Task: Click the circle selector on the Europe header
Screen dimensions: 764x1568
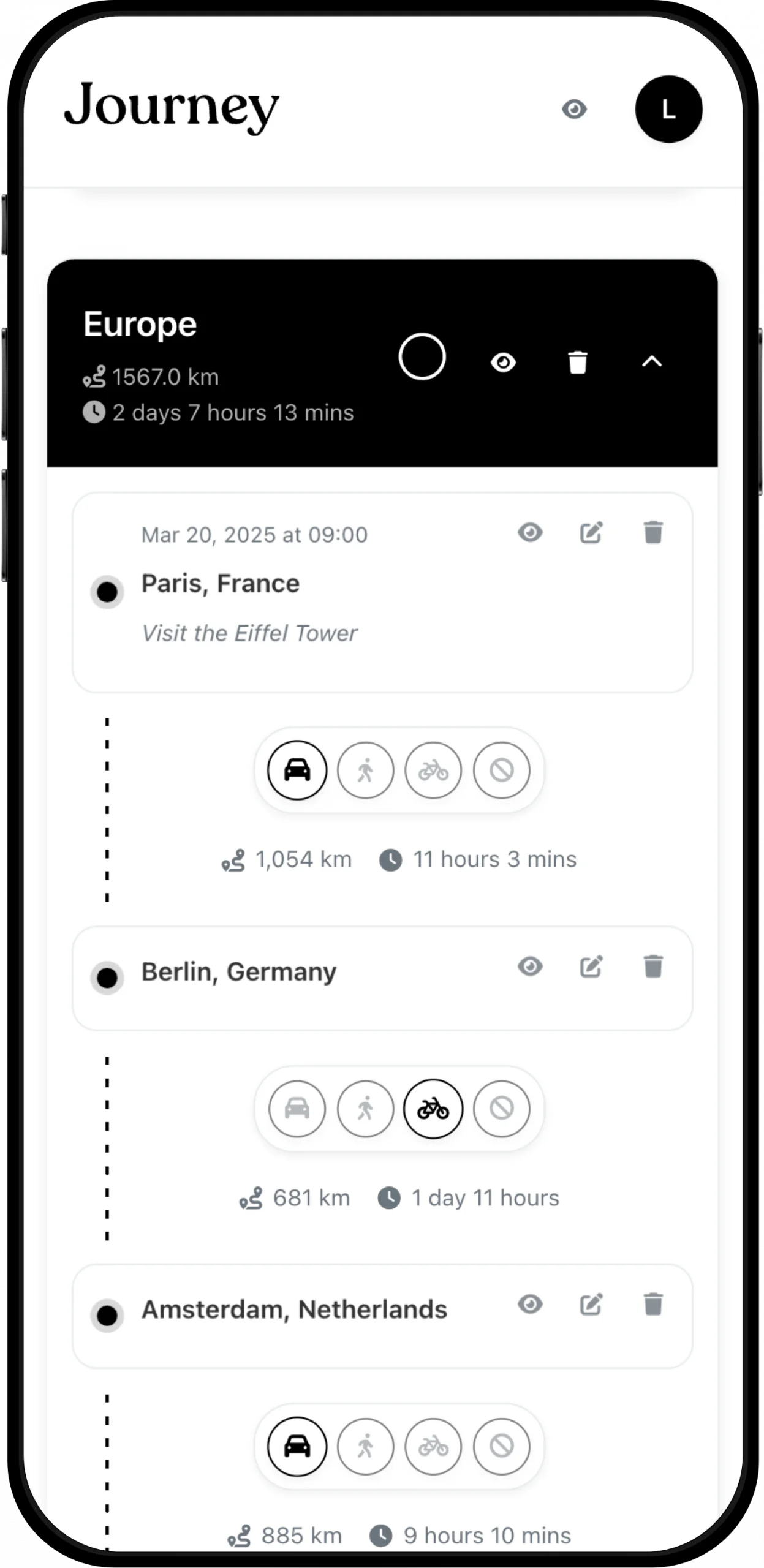Action: click(x=423, y=356)
